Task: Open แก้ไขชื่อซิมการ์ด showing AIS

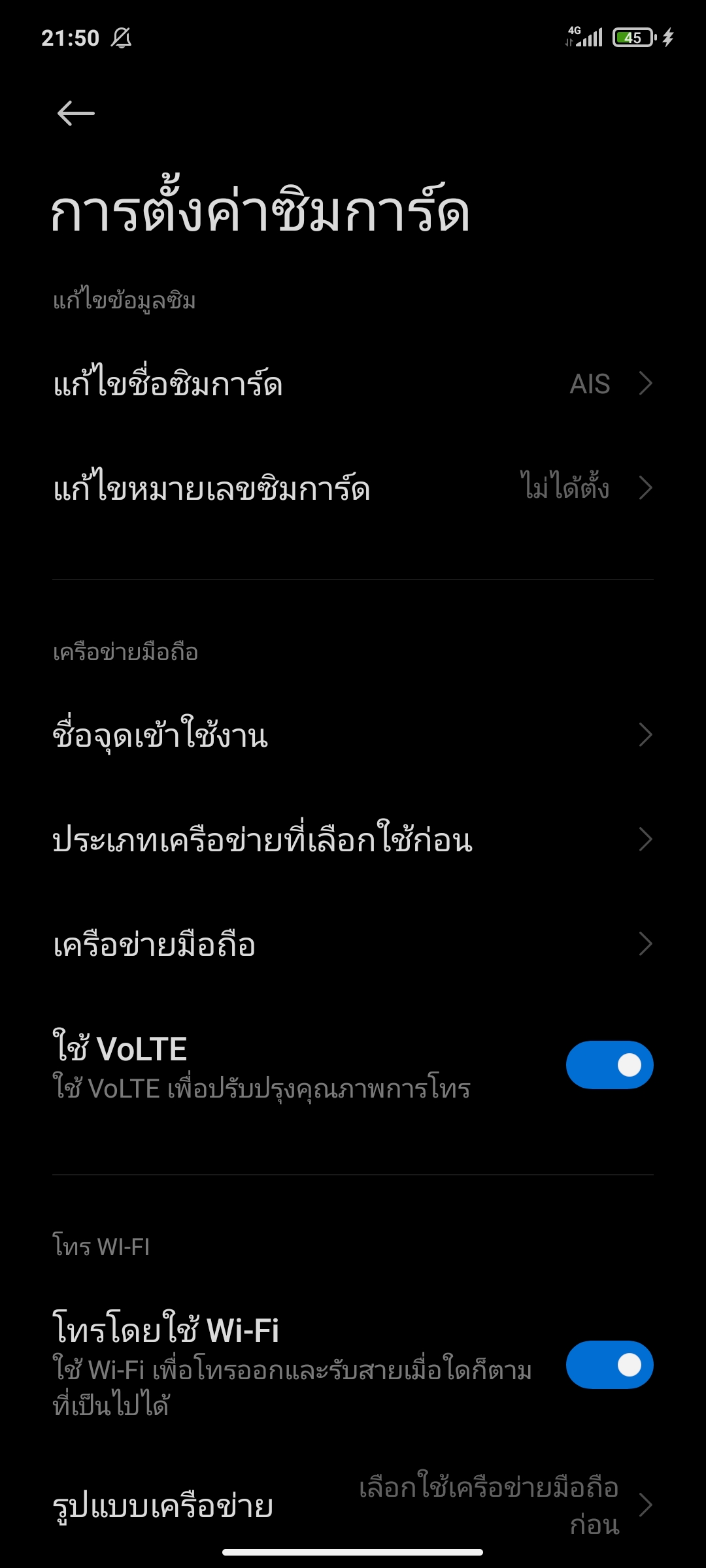Action: click(353, 384)
